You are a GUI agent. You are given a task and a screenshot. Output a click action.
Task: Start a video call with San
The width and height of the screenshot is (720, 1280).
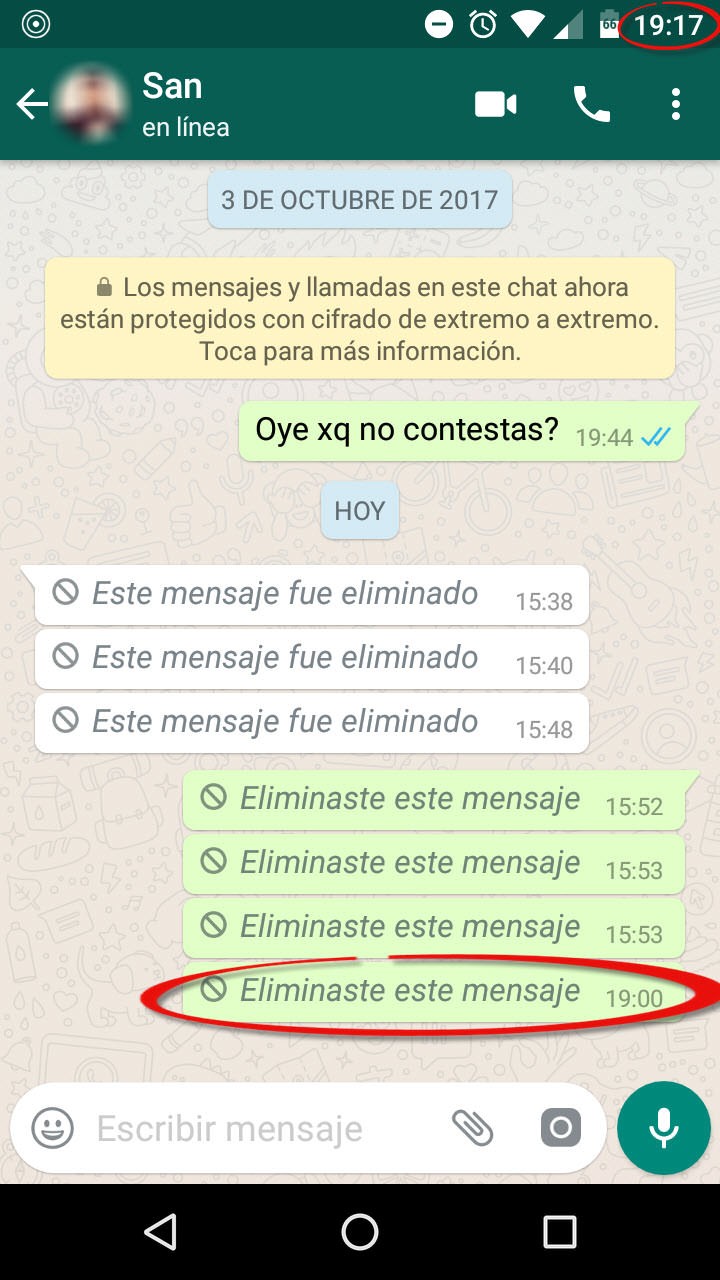[495, 104]
